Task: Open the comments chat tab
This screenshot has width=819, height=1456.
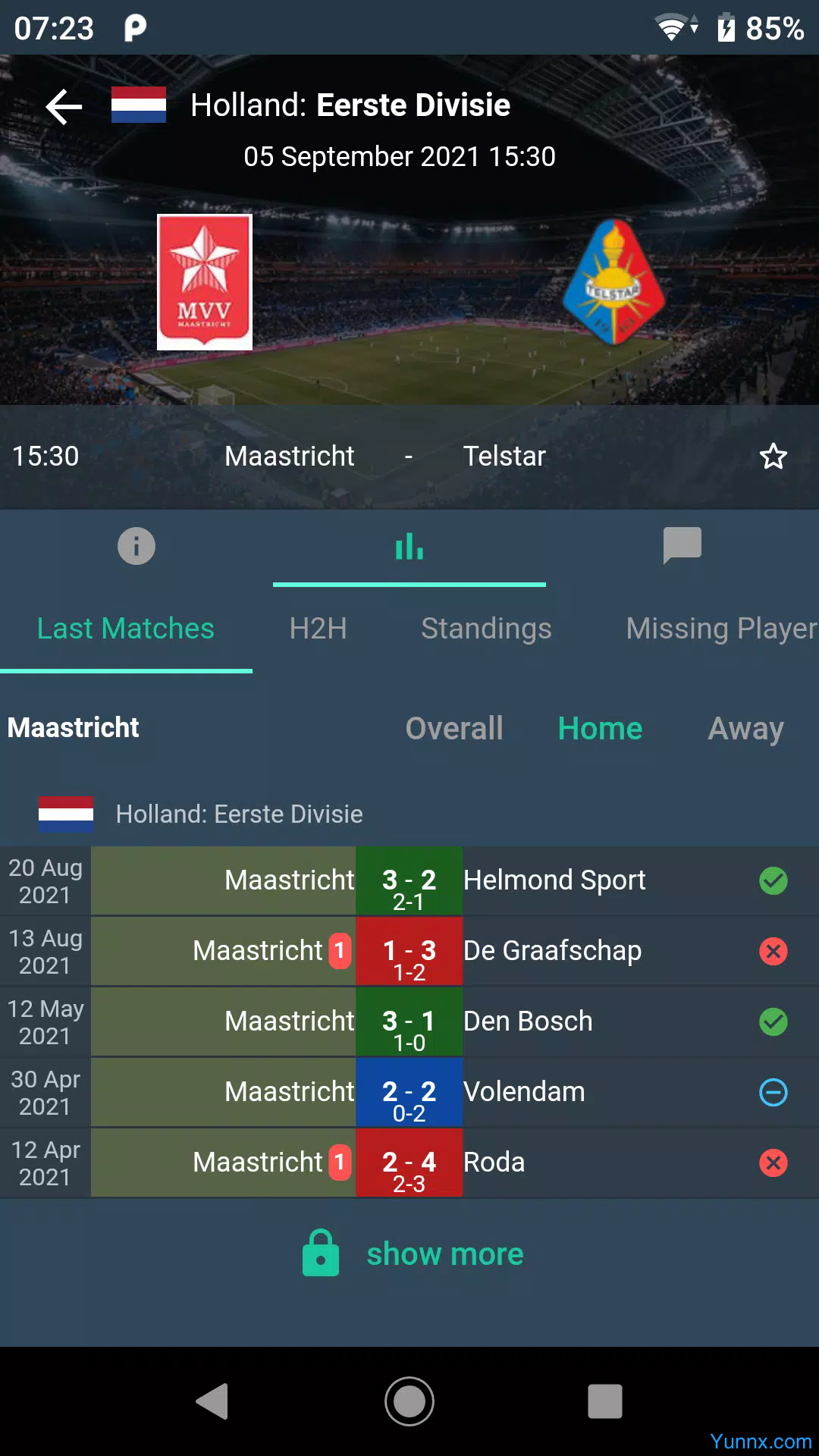Action: click(682, 546)
